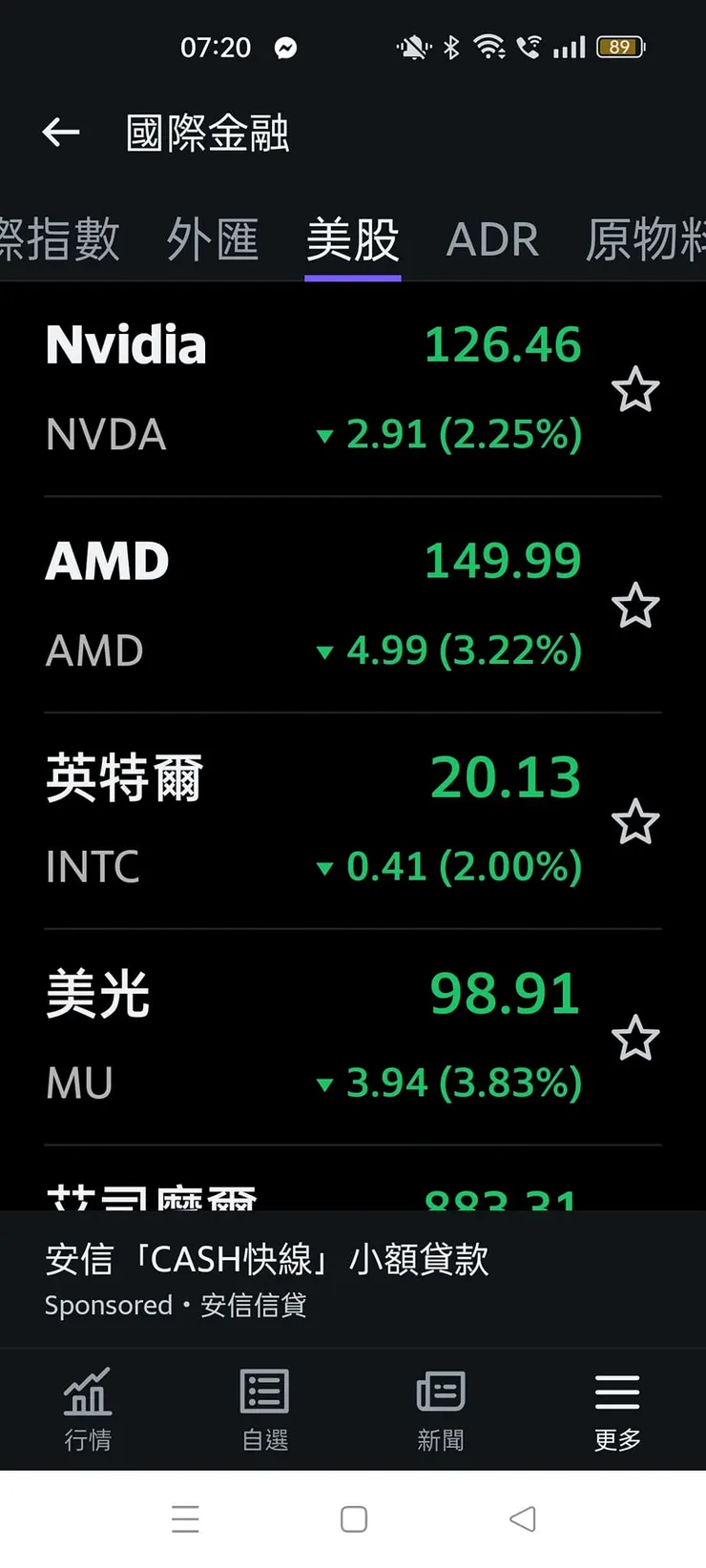Open the ADR tab
The image size is (706, 1568).
pos(492,239)
